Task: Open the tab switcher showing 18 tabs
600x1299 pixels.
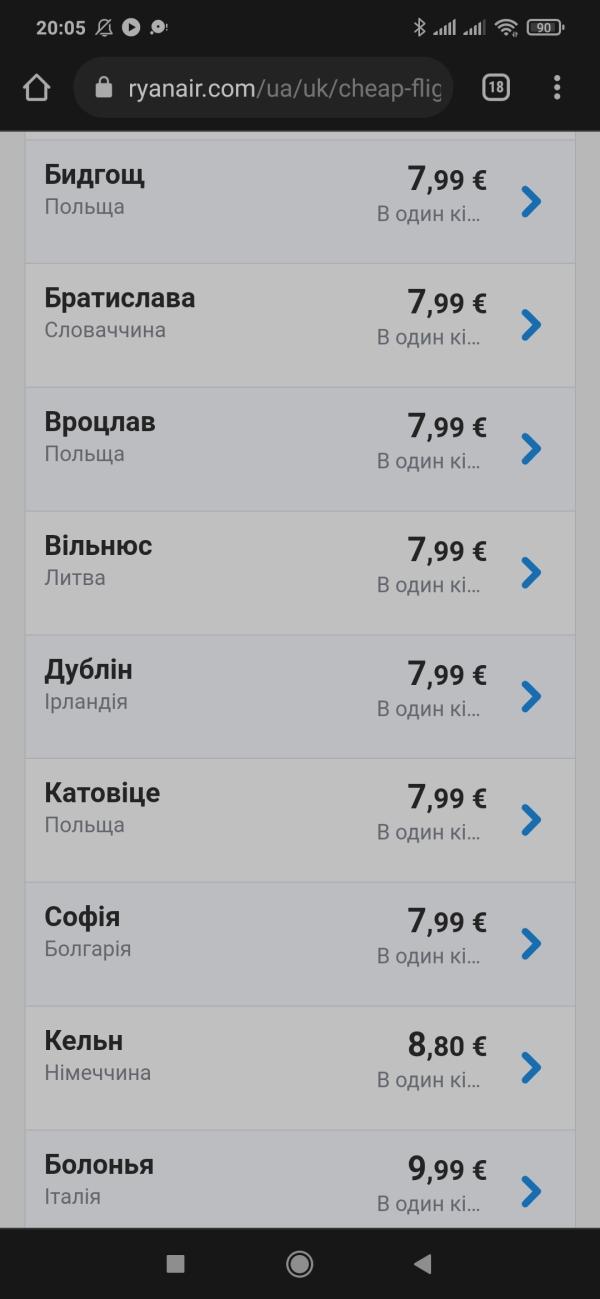Action: pyautogui.click(x=495, y=88)
